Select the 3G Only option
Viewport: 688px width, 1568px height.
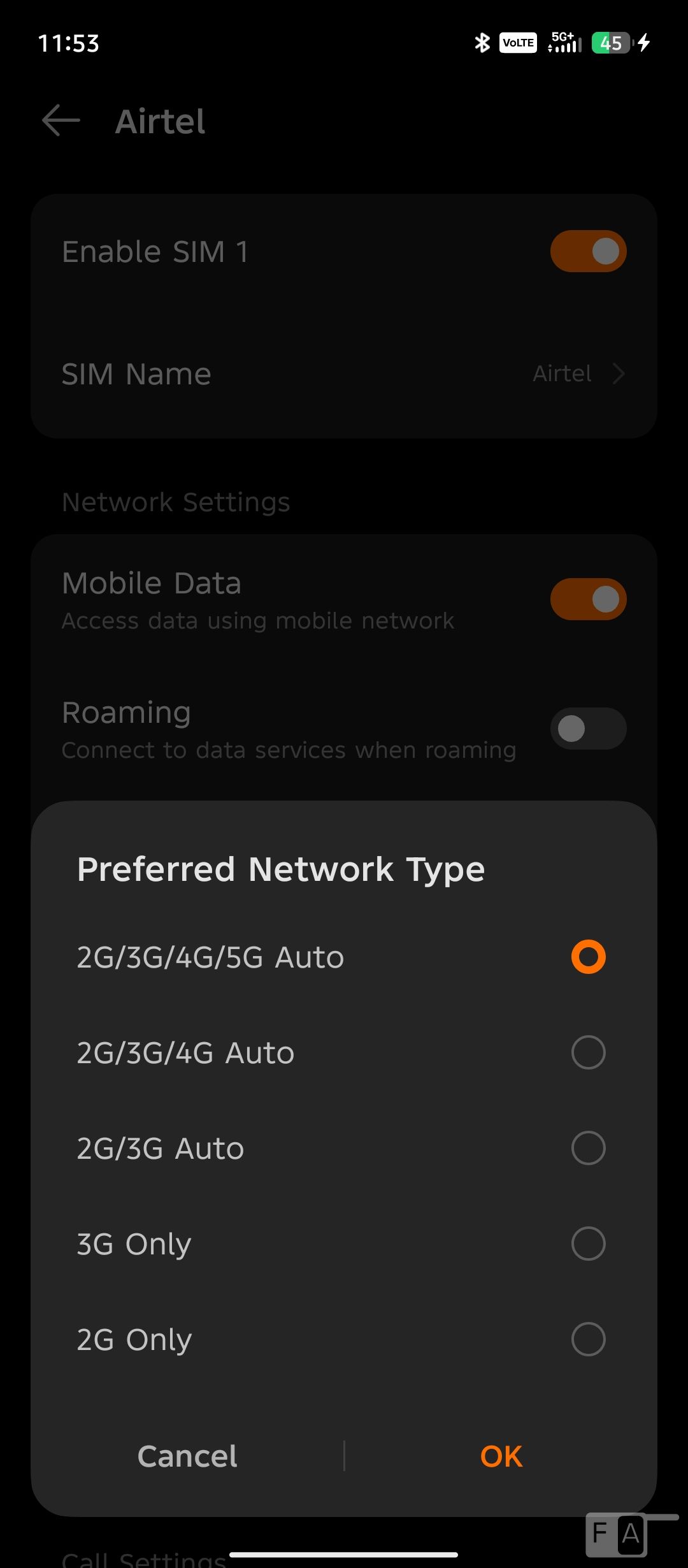[x=587, y=1244]
